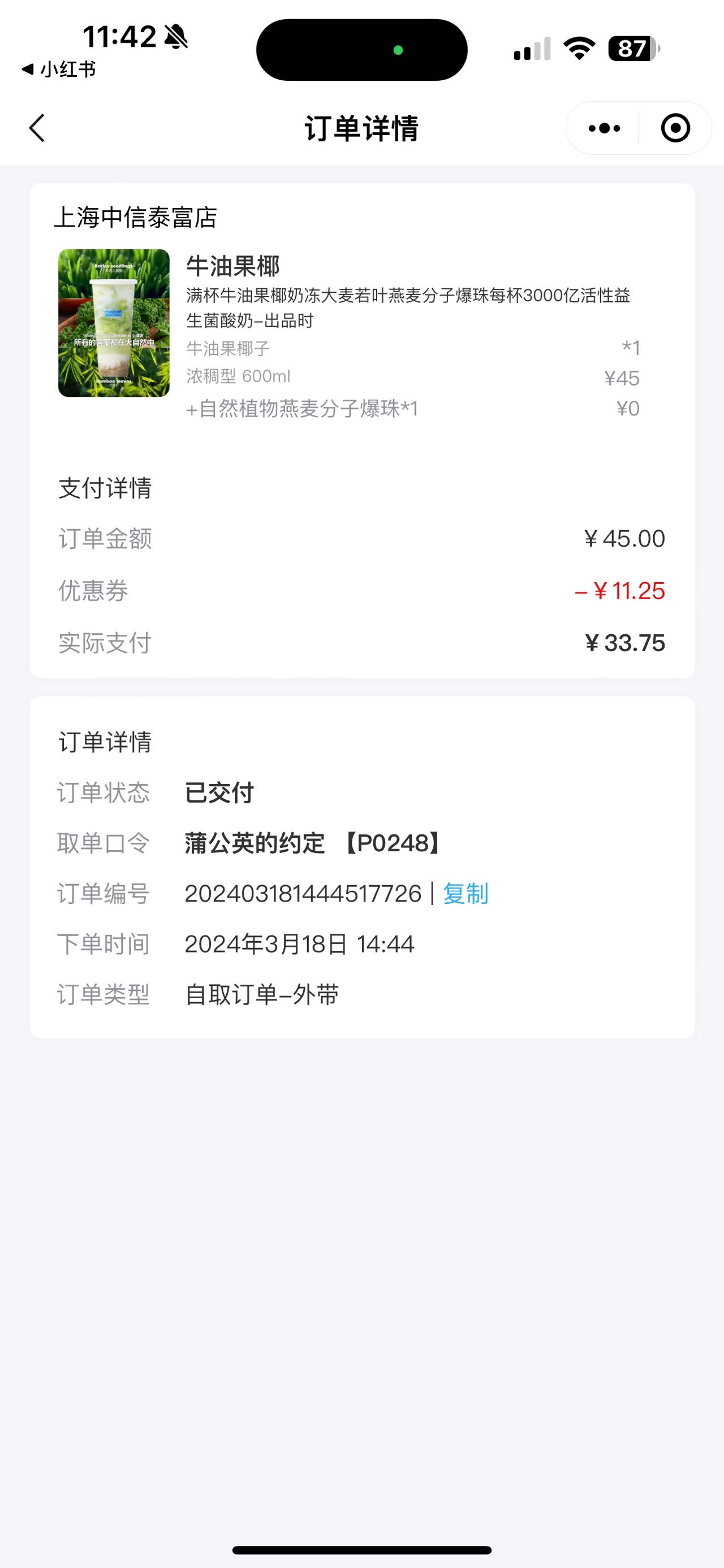Image resolution: width=724 pixels, height=1568 pixels.
Task: Open the 牛油果椰 product image
Action: [114, 323]
